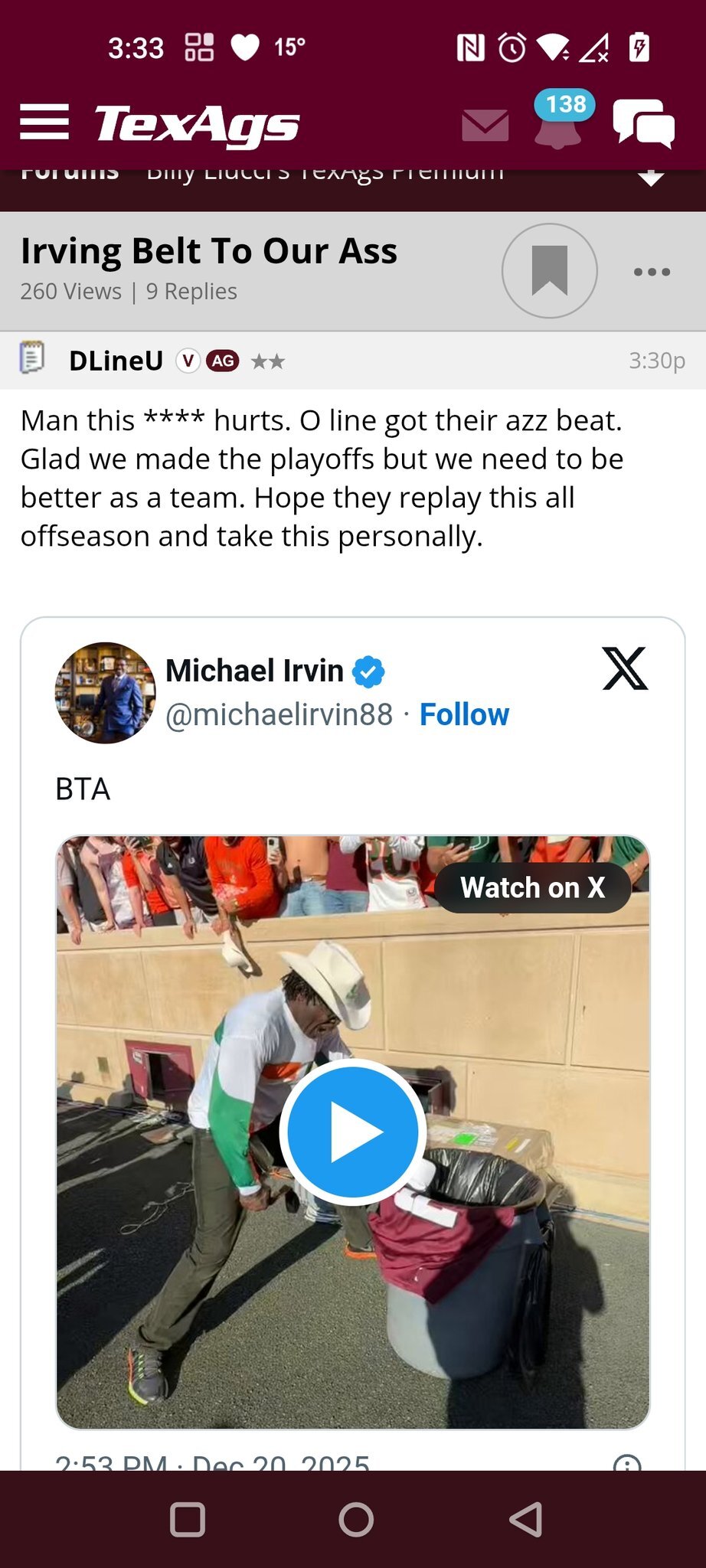Tap the Watch on X button
706x1568 pixels.
(x=533, y=887)
